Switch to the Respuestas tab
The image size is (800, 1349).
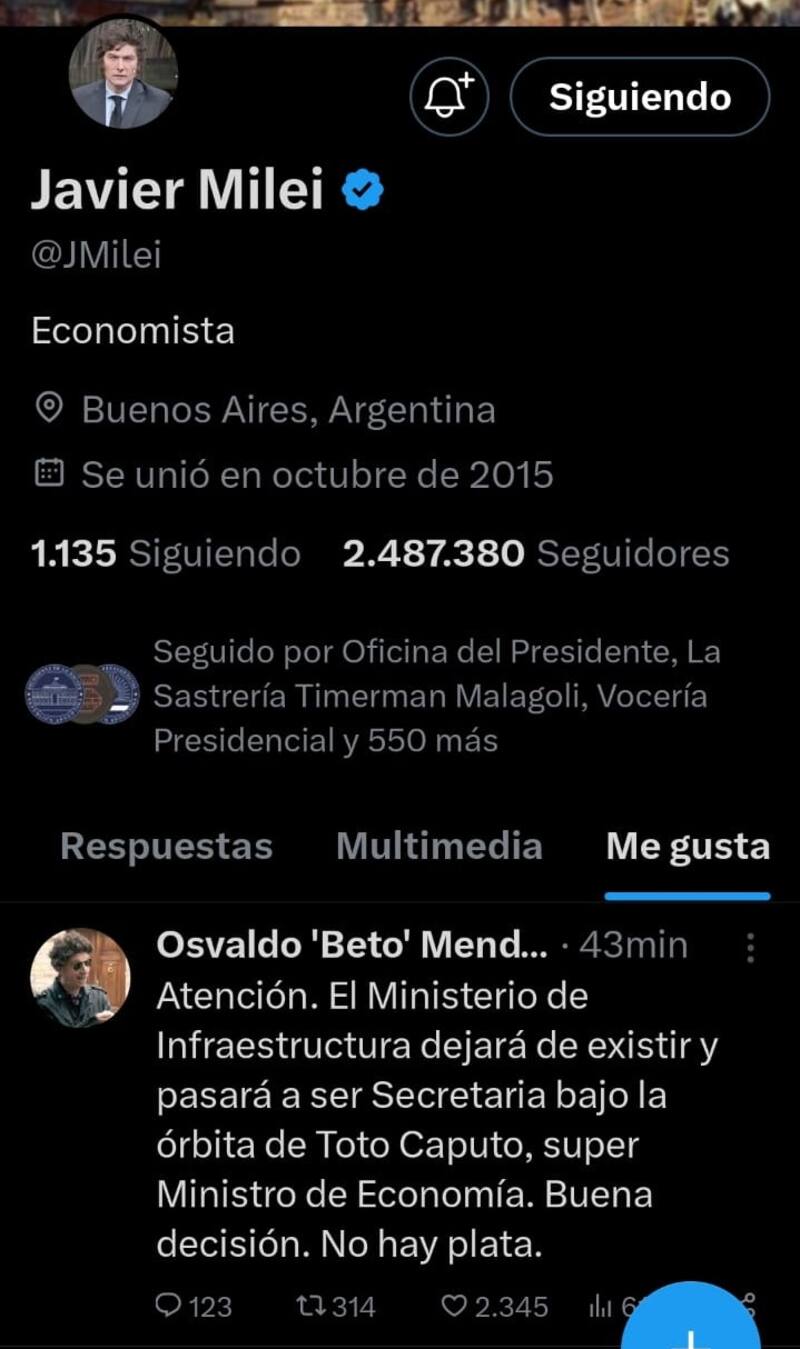coord(166,846)
